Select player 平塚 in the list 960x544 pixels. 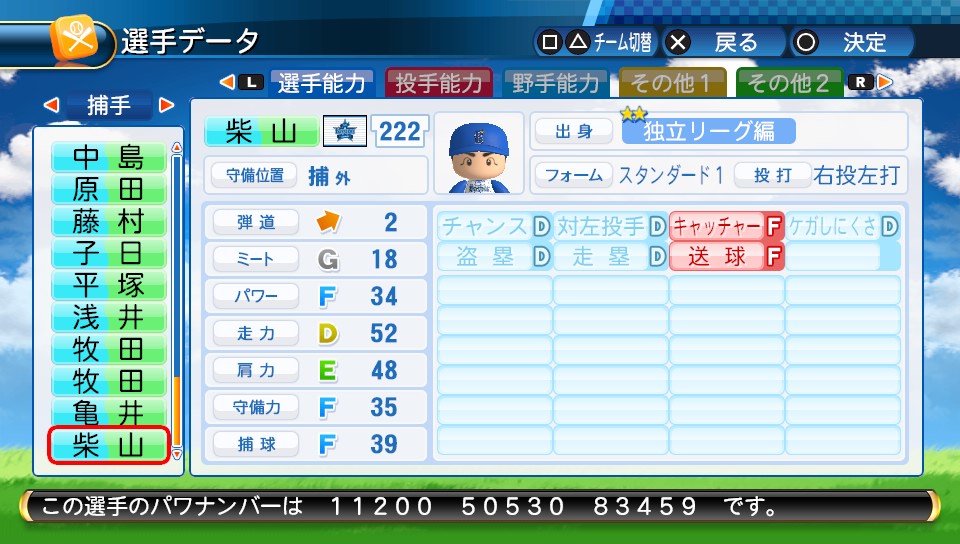tap(108, 285)
